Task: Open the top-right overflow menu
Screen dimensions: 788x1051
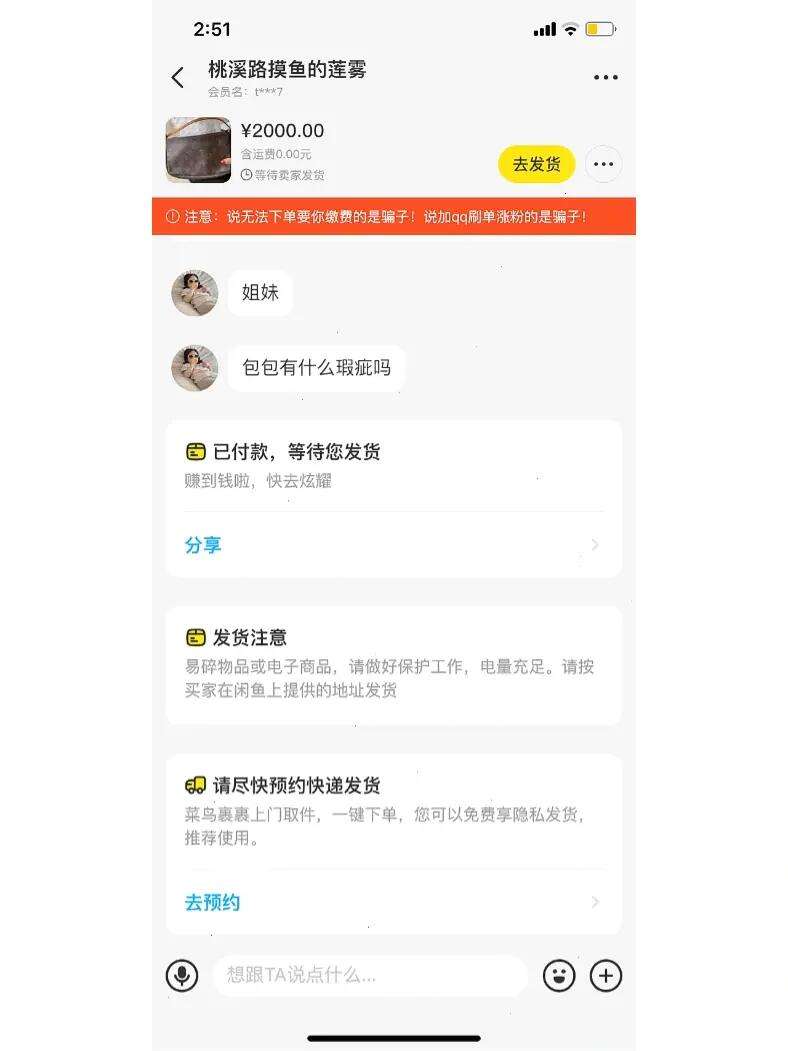Action: tap(605, 78)
